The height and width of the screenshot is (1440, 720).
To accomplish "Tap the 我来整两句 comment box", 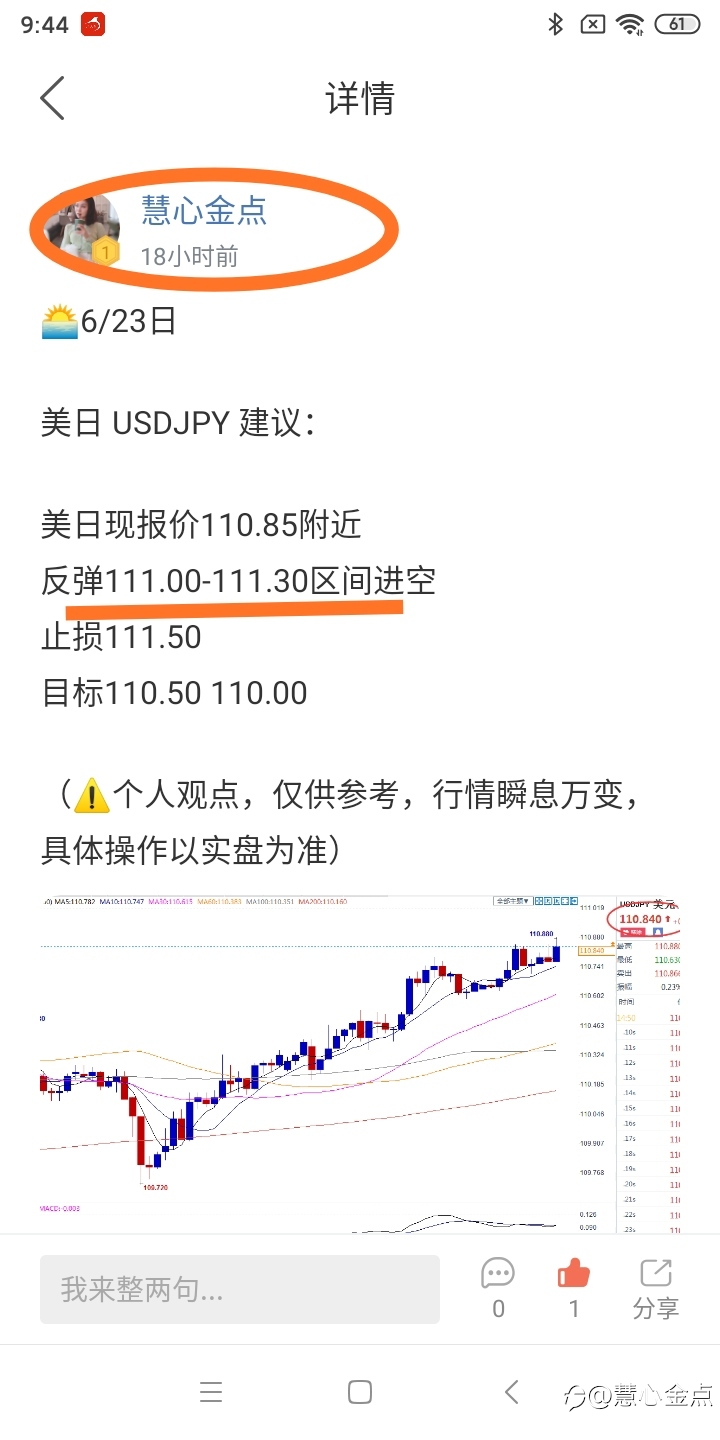I will (x=240, y=1290).
